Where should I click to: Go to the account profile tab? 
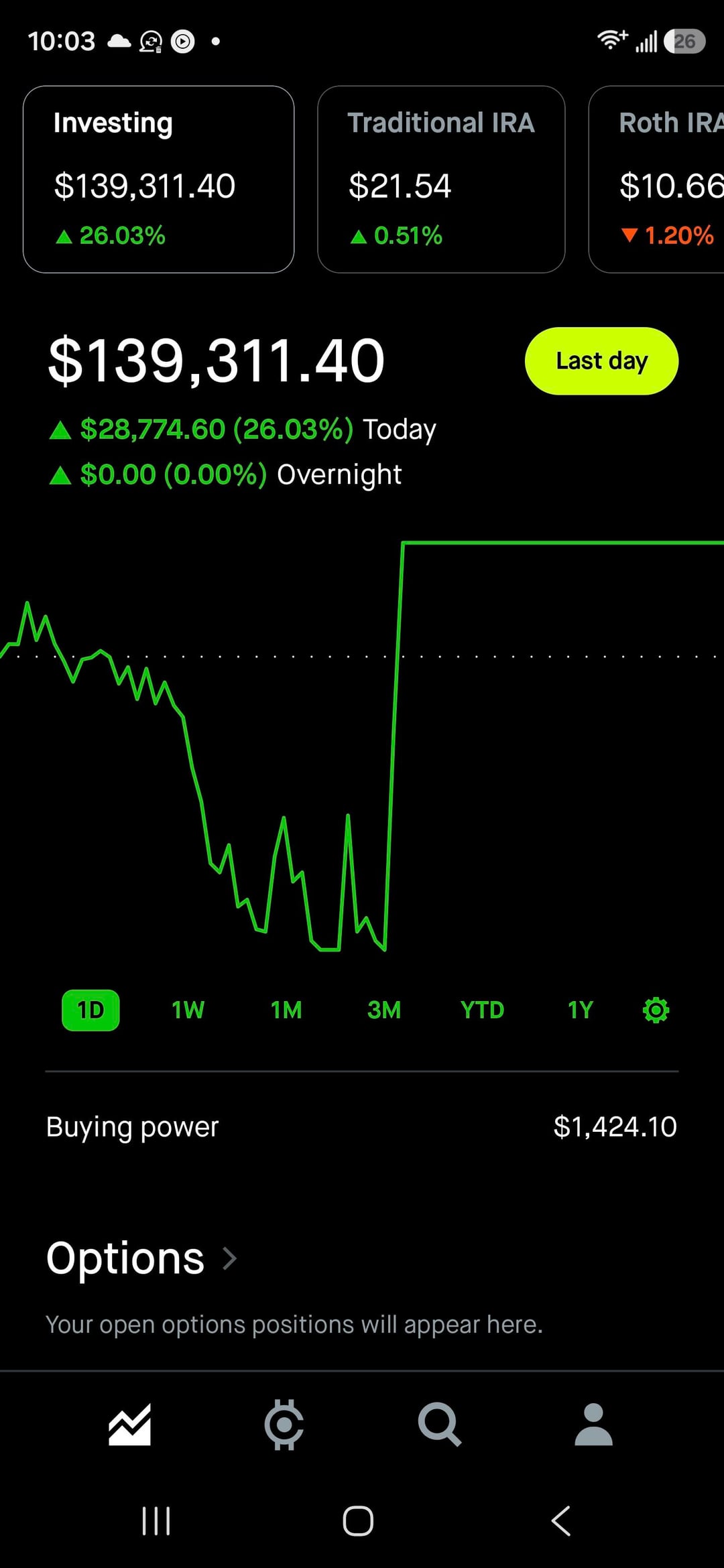point(594,1424)
